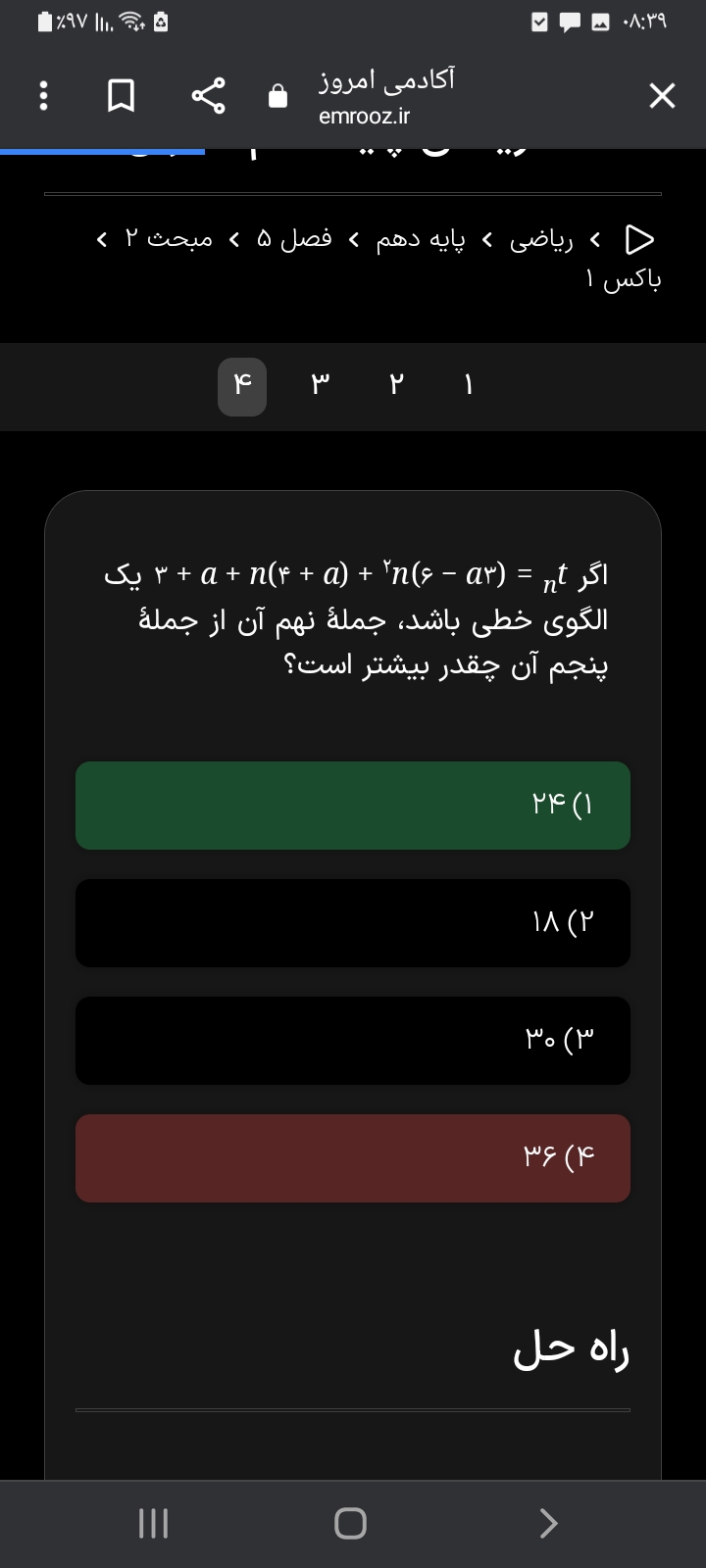706x1568 pixels.
Task: Bookmark this page
Action: [121, 96]
